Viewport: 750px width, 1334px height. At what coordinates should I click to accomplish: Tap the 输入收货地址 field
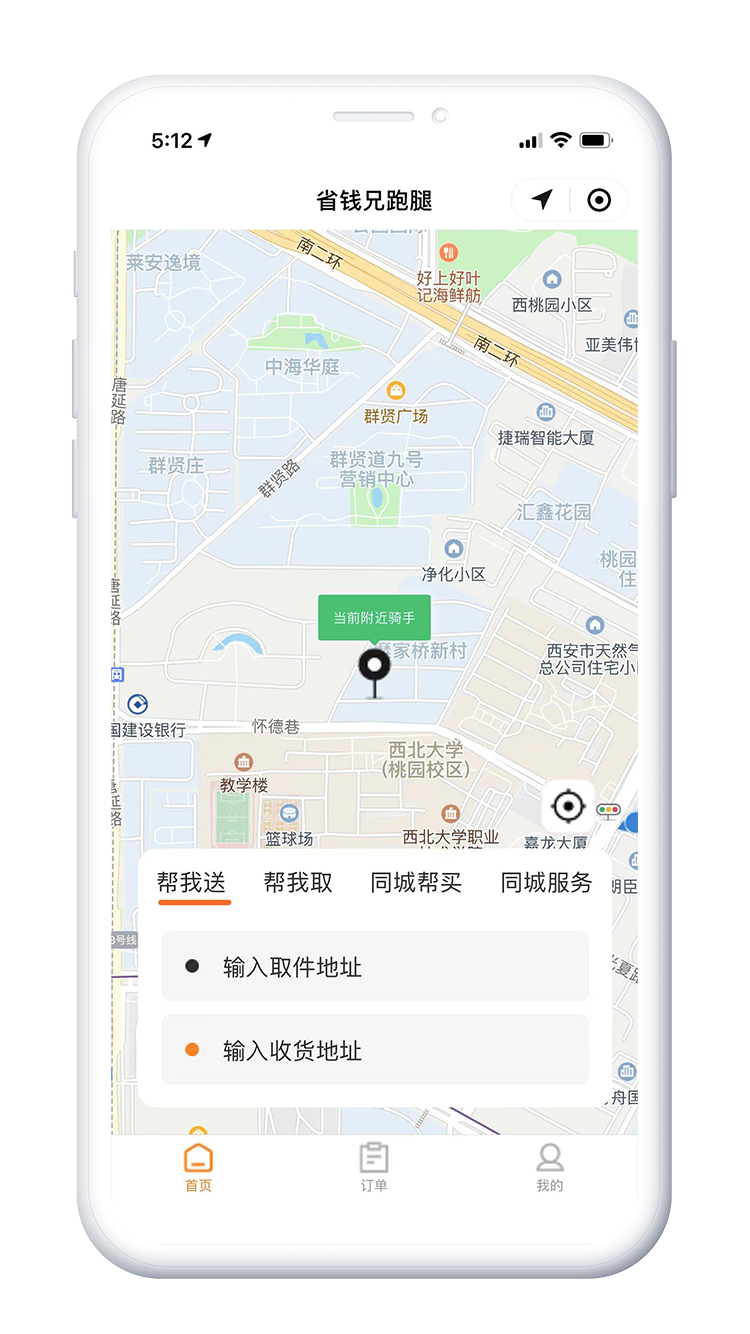[x=375, y=1050]
